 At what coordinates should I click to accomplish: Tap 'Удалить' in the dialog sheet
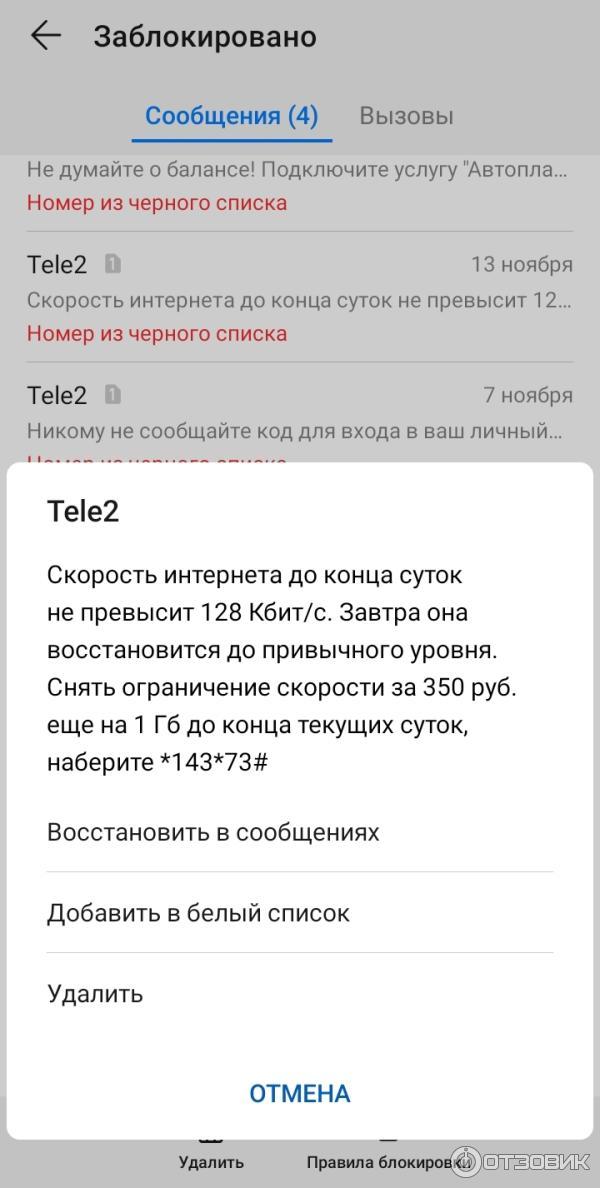[95, 994]
